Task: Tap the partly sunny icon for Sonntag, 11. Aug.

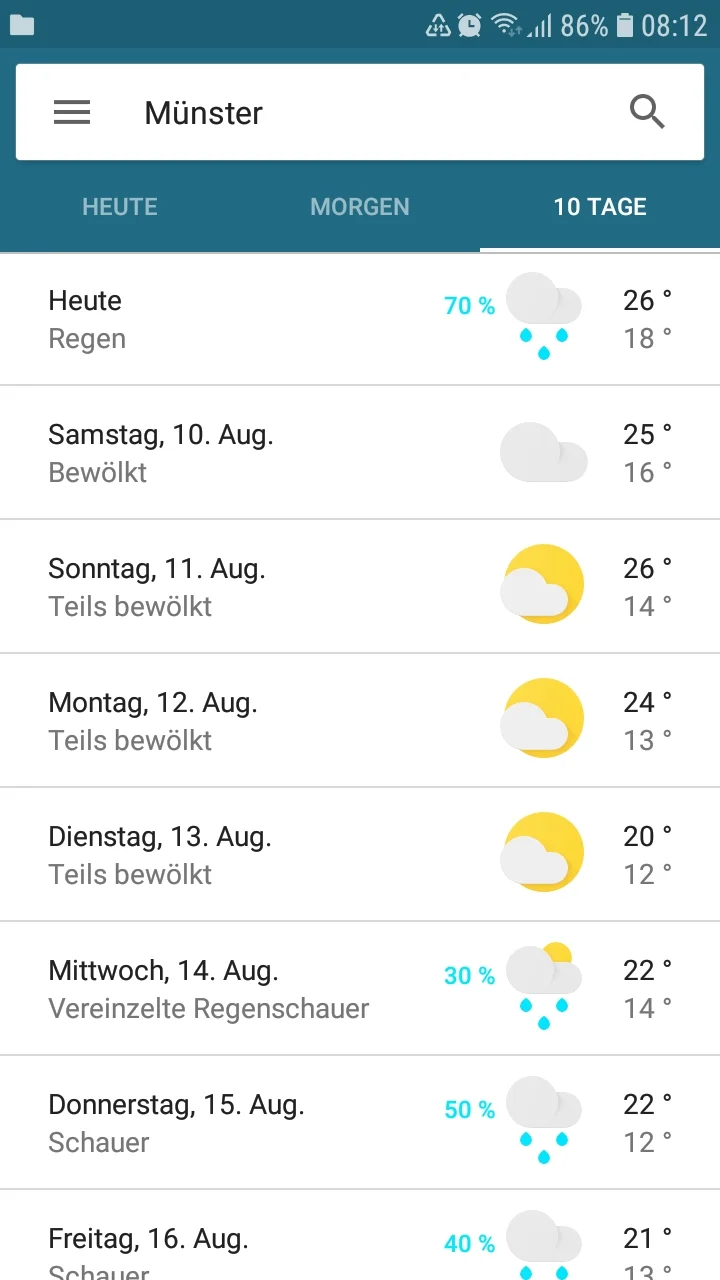Action: (x=543, y=585)
